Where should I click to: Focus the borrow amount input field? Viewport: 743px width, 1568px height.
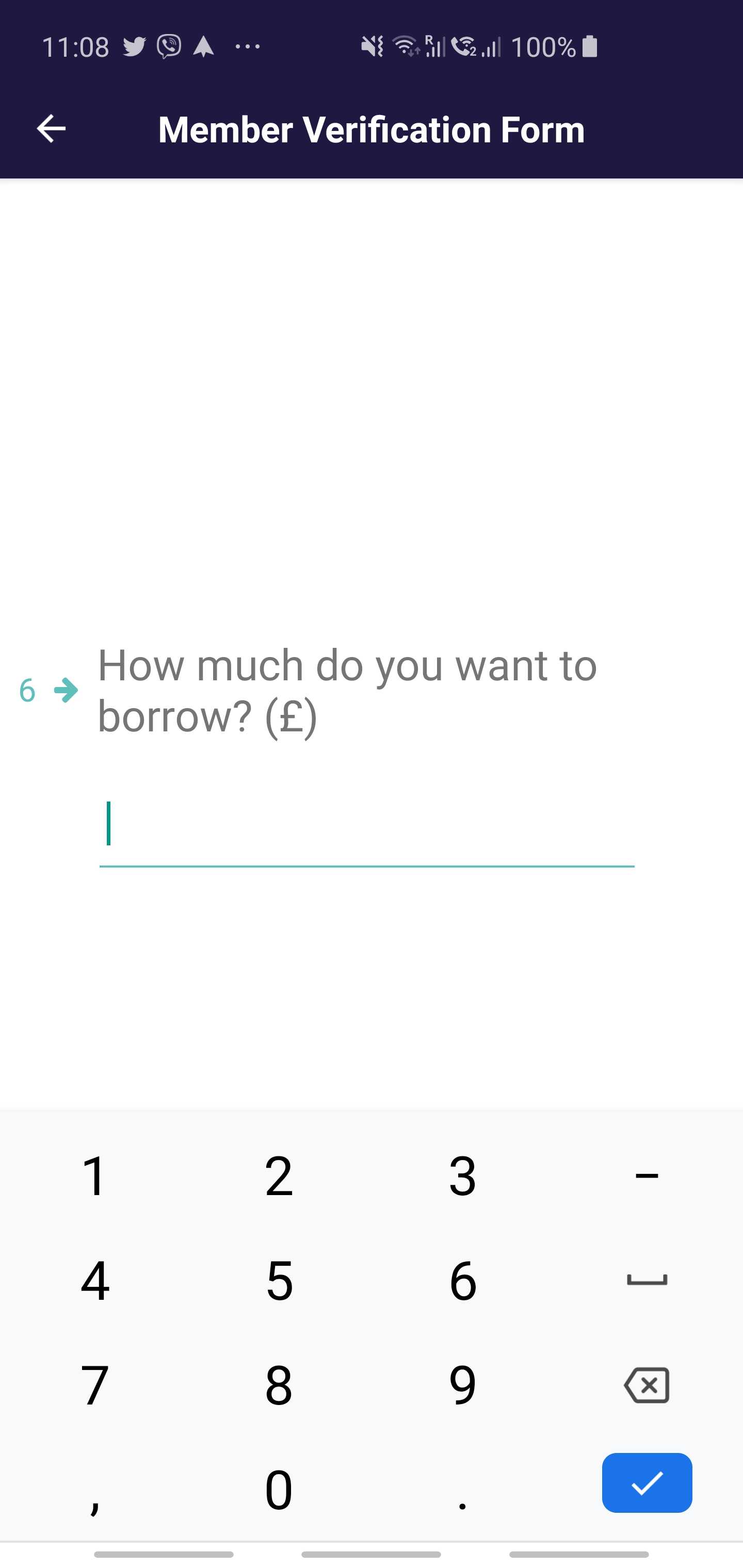(367, 827)
